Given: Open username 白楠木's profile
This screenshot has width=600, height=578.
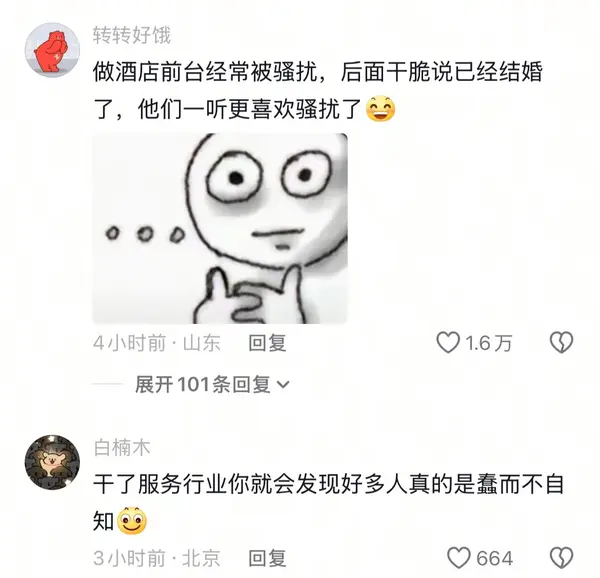Looking at the screenshot, I should tap(121, 446).
